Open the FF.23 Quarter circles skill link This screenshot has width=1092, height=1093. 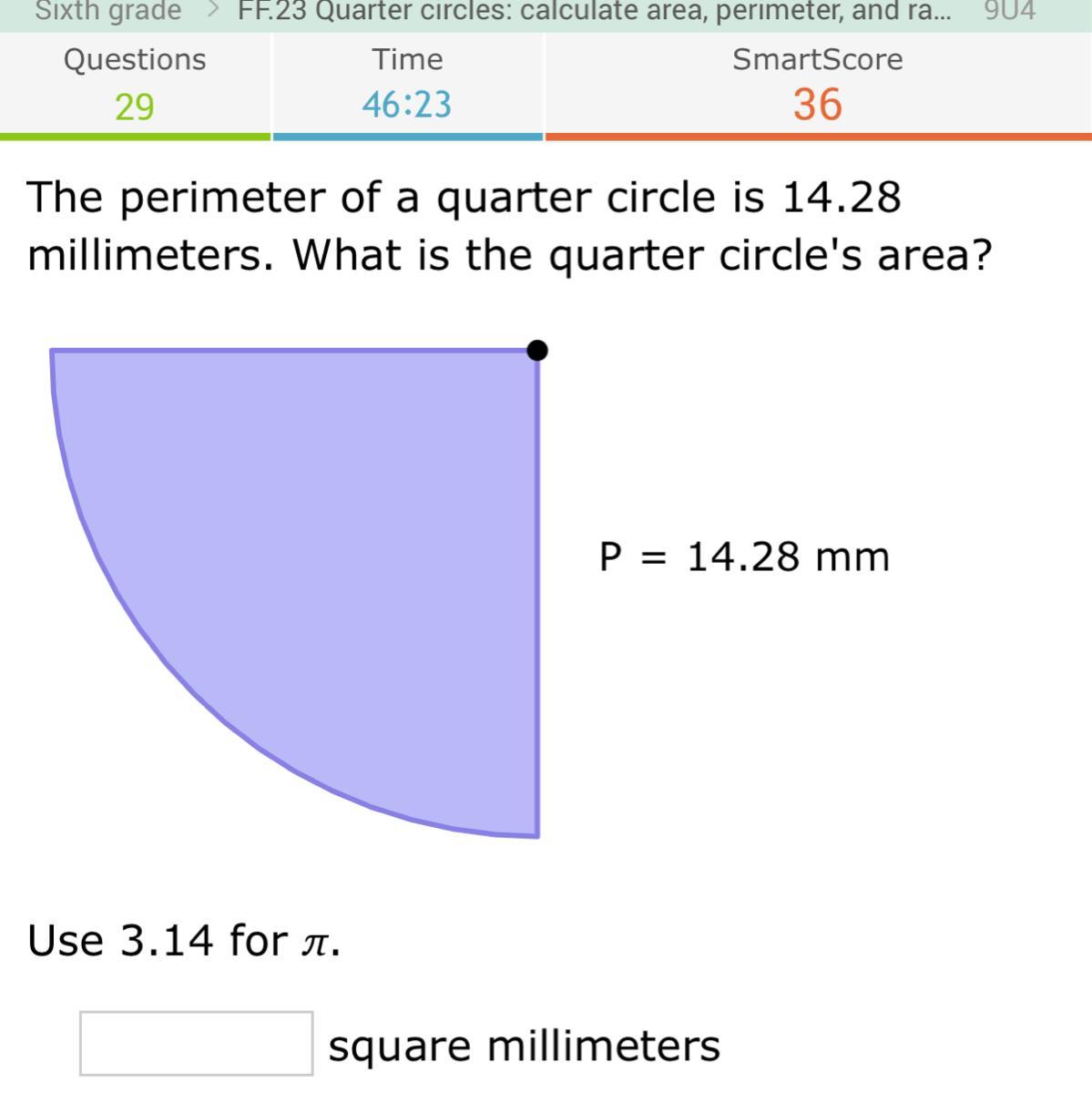[594, 11]
